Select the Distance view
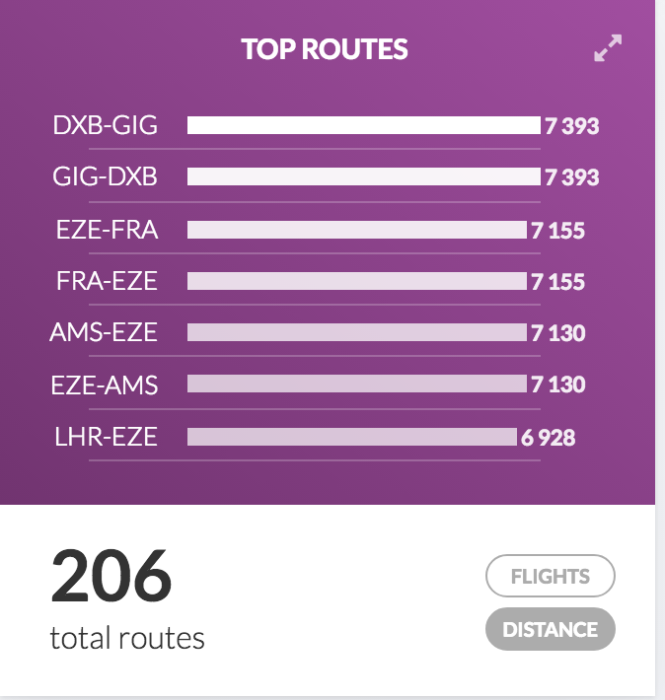This screenshot has height=700, width=665. coord(550,629)
